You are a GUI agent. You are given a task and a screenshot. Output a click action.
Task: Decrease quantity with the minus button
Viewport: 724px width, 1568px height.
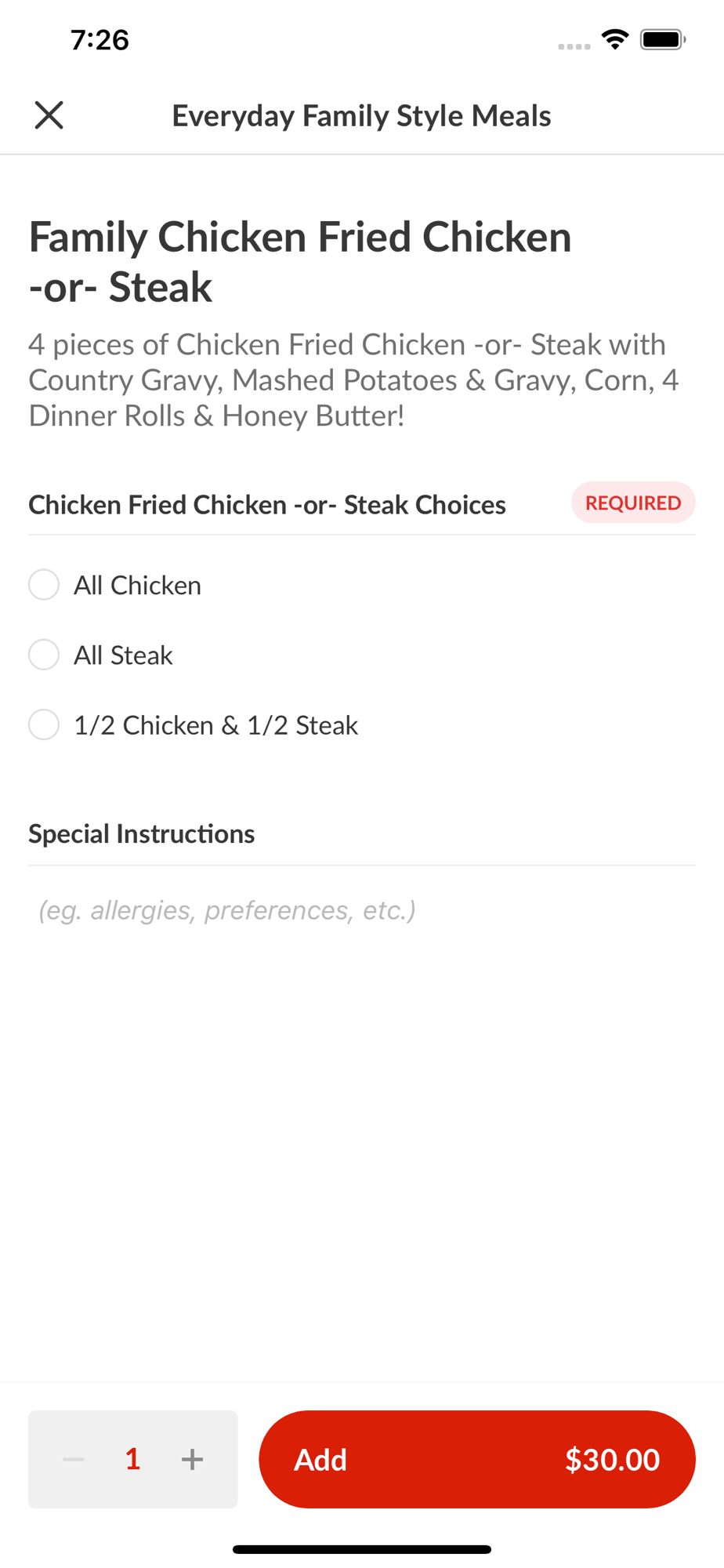(x=74, y=1459)
